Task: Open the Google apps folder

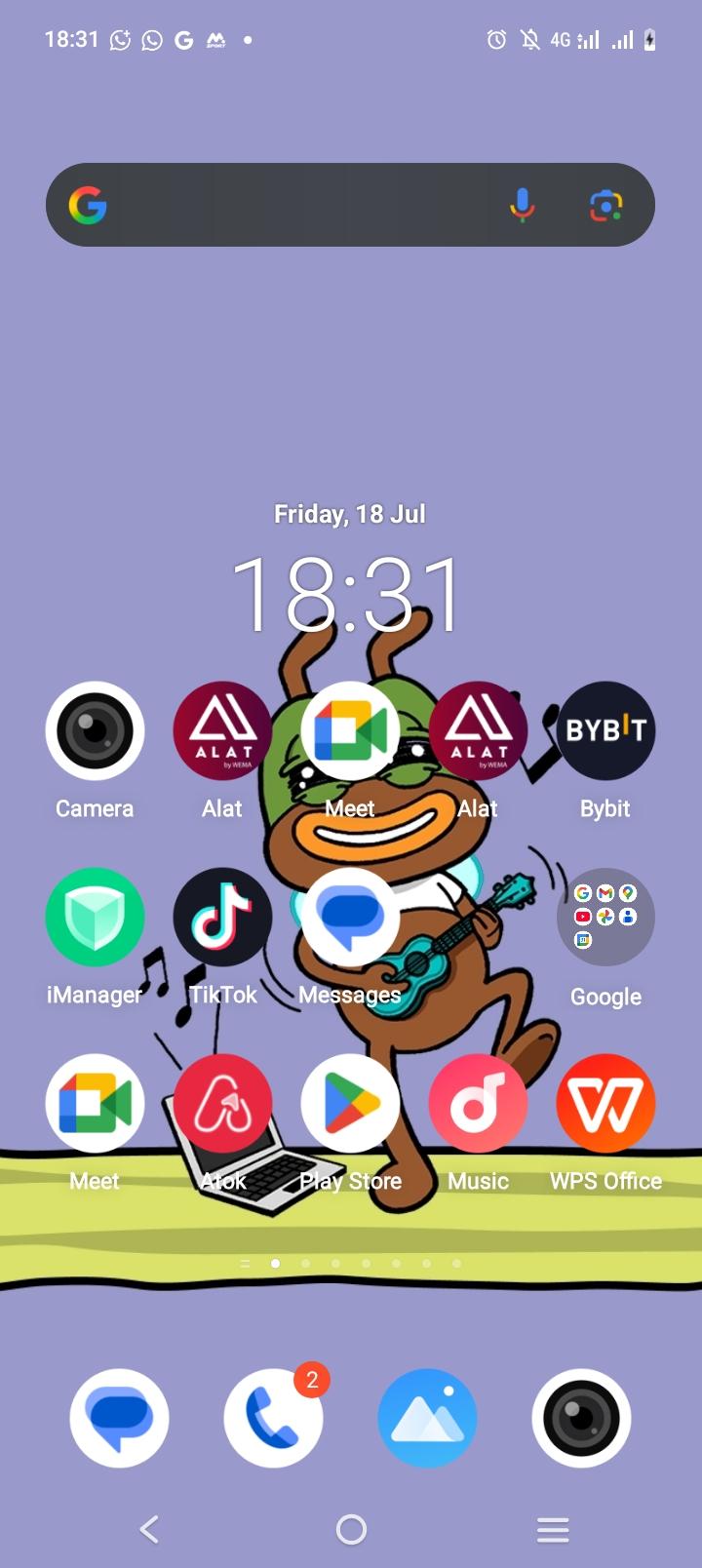Action: pyautogui.click(x=605, y=917)
